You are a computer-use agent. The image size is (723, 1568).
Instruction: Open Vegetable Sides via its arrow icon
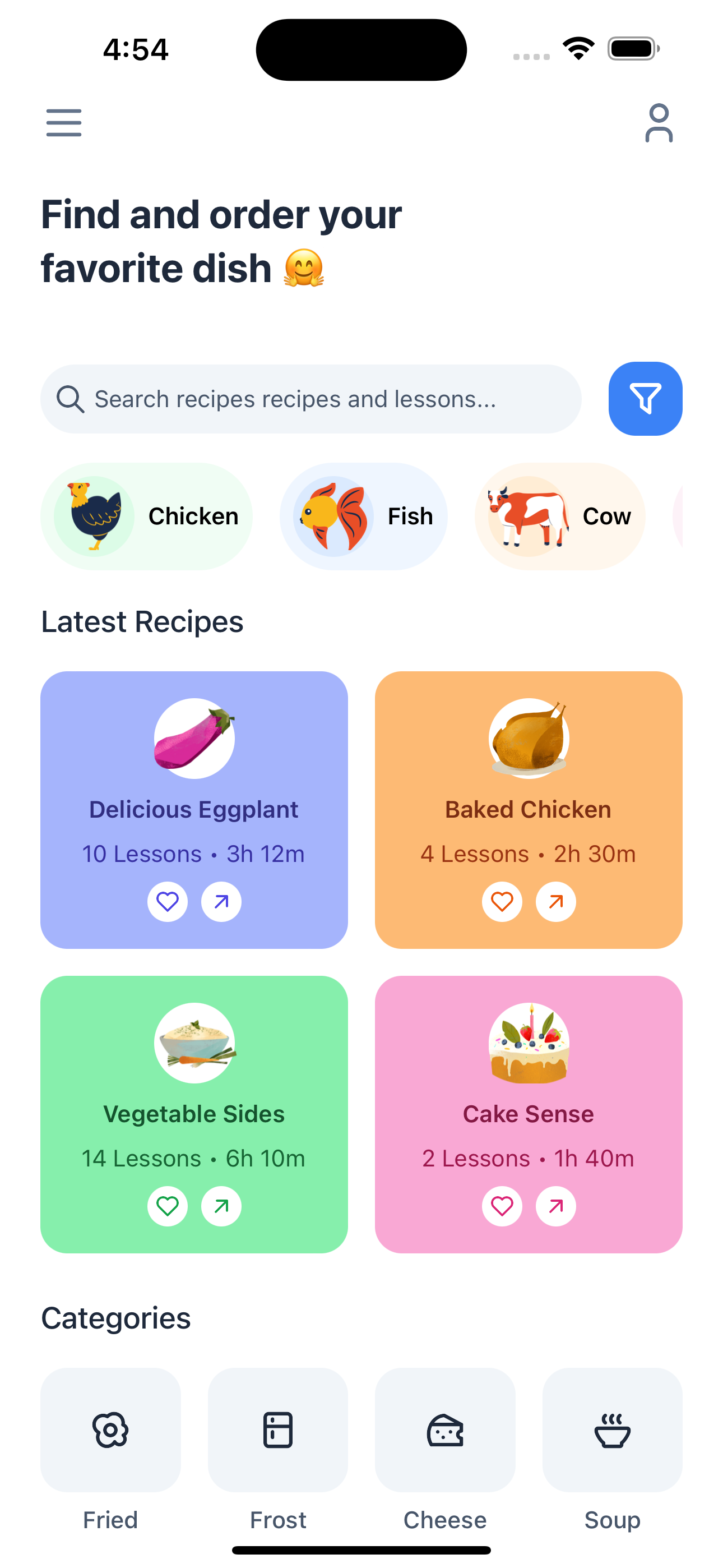pos(221,1206)
